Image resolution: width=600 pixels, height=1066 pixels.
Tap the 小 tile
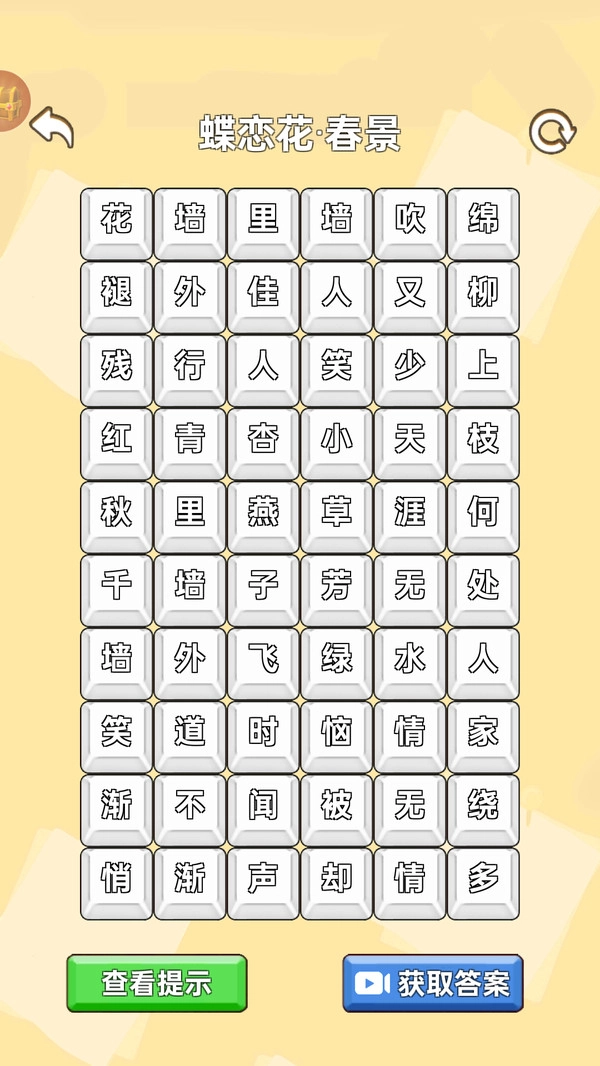coord(337,440)
